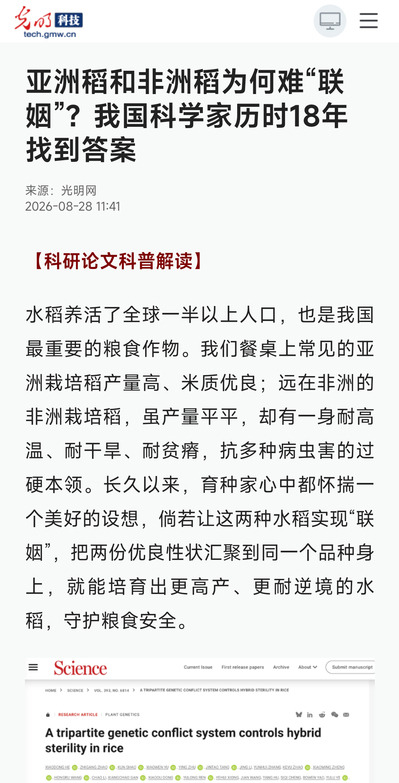The image size is (399, 783).
Task: Go to the Guangming Tech homepage logo
Action: [x=48, y=22]
